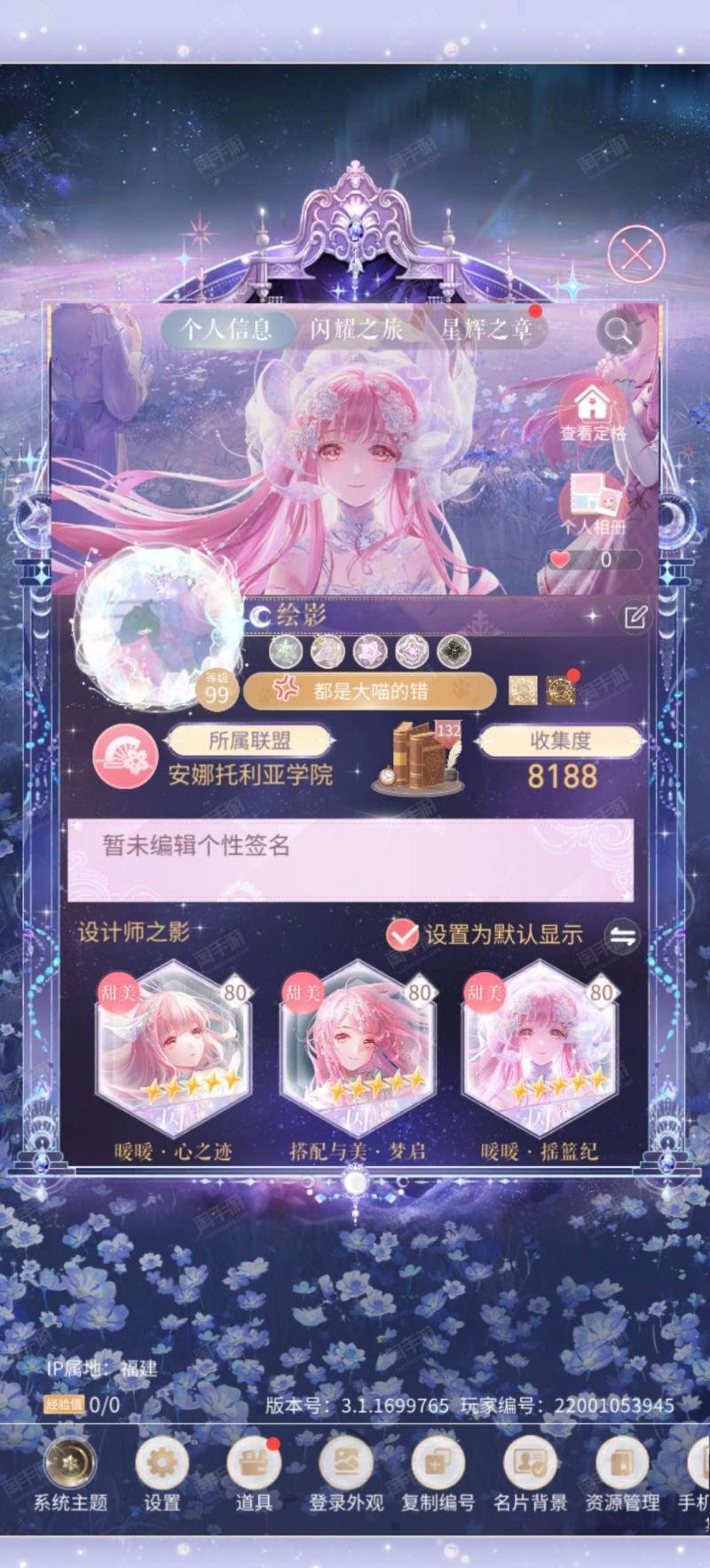Viewport: 710px width, 1568px height.
Task: Tap 复制编号 to copy player ID
Action: [438, 1475]
